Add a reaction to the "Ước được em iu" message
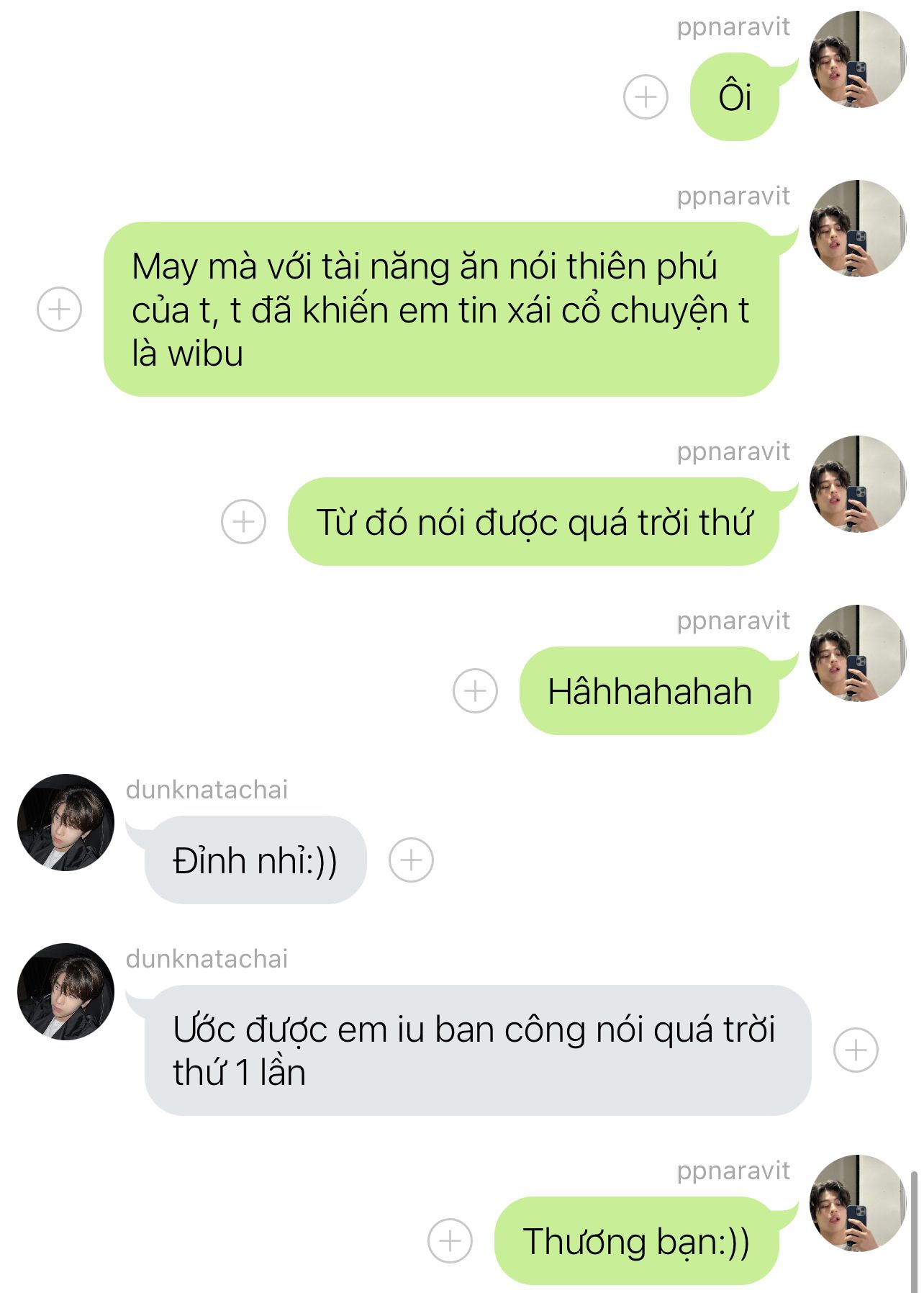This screenshot has width=924, height=1293. 856,1050
